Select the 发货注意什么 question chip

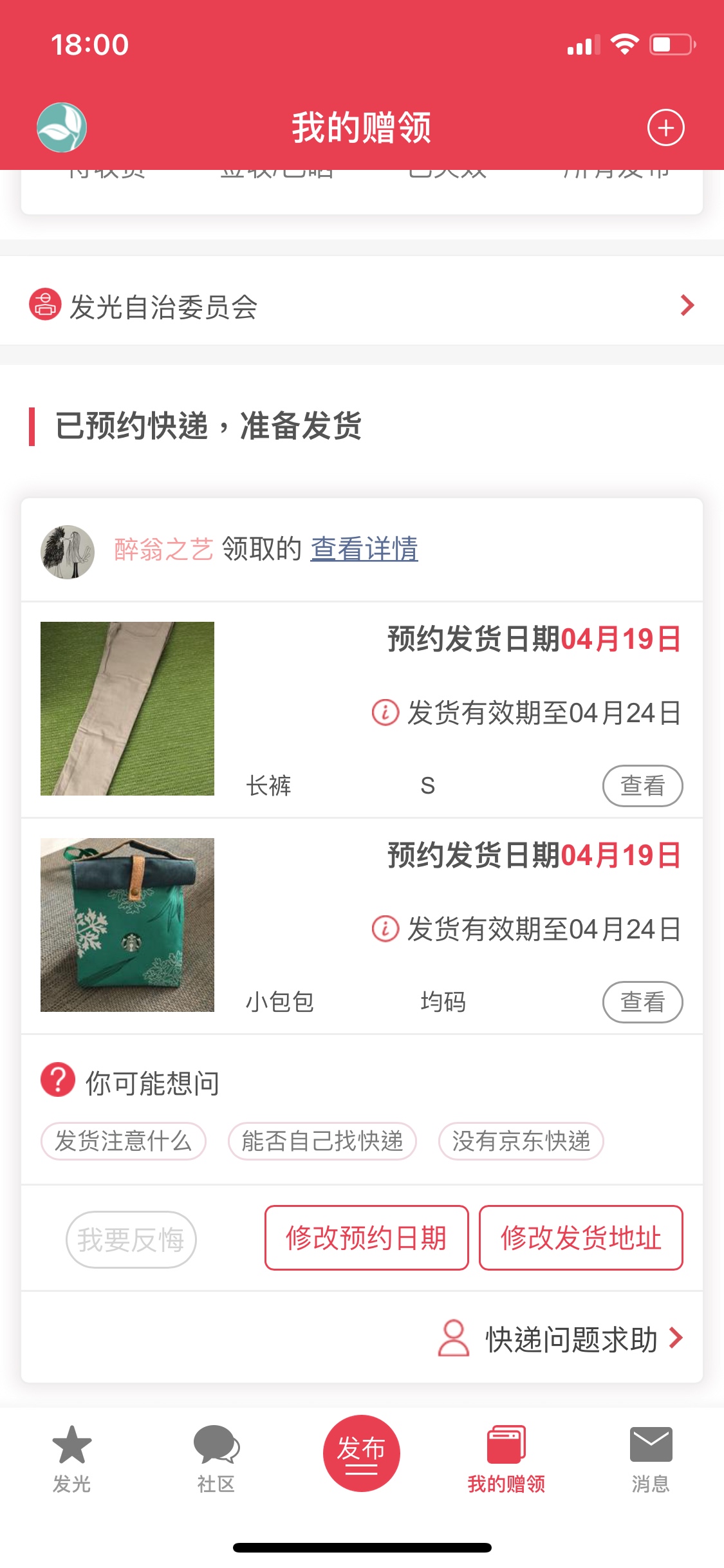coord(124,1141)
